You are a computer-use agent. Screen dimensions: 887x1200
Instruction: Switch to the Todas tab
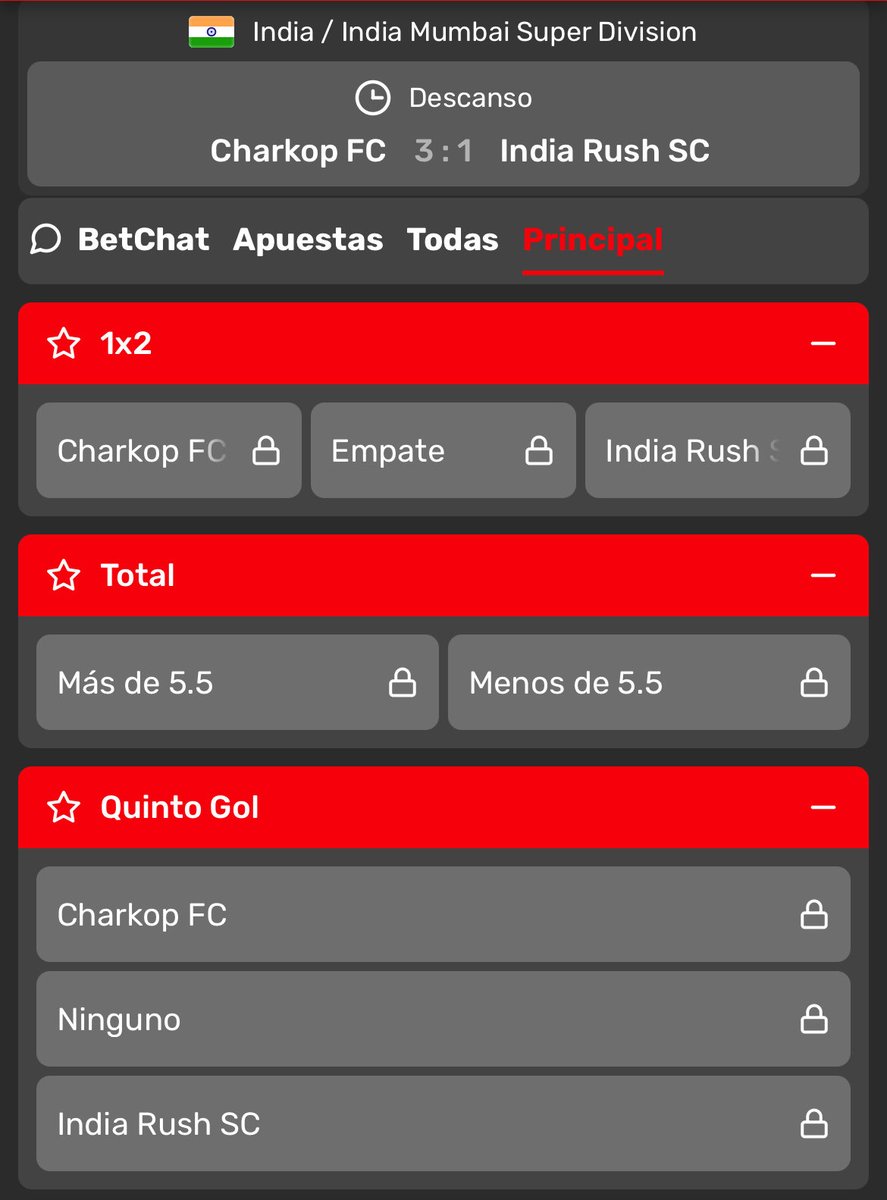(x=452, y=240)
